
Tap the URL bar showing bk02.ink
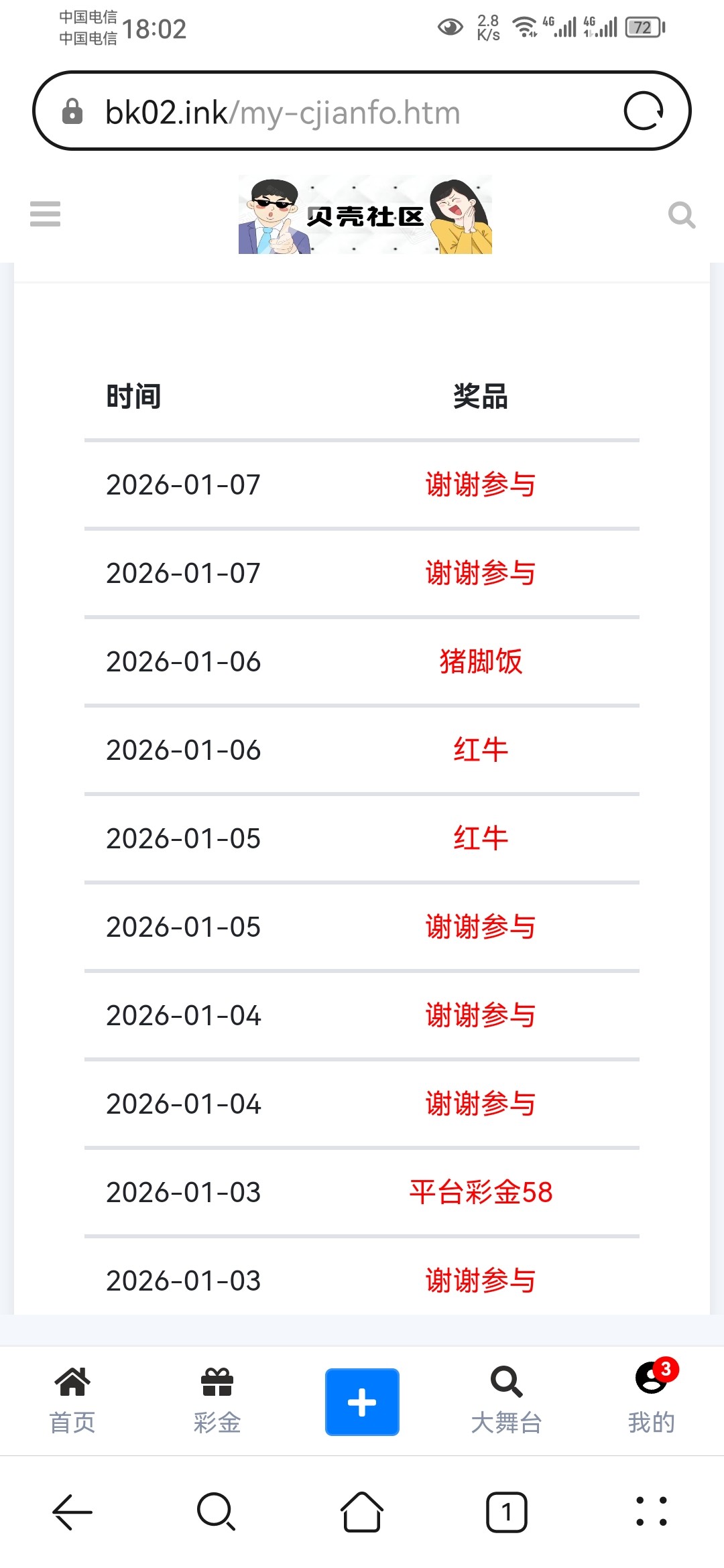click(x=282, y=112)
